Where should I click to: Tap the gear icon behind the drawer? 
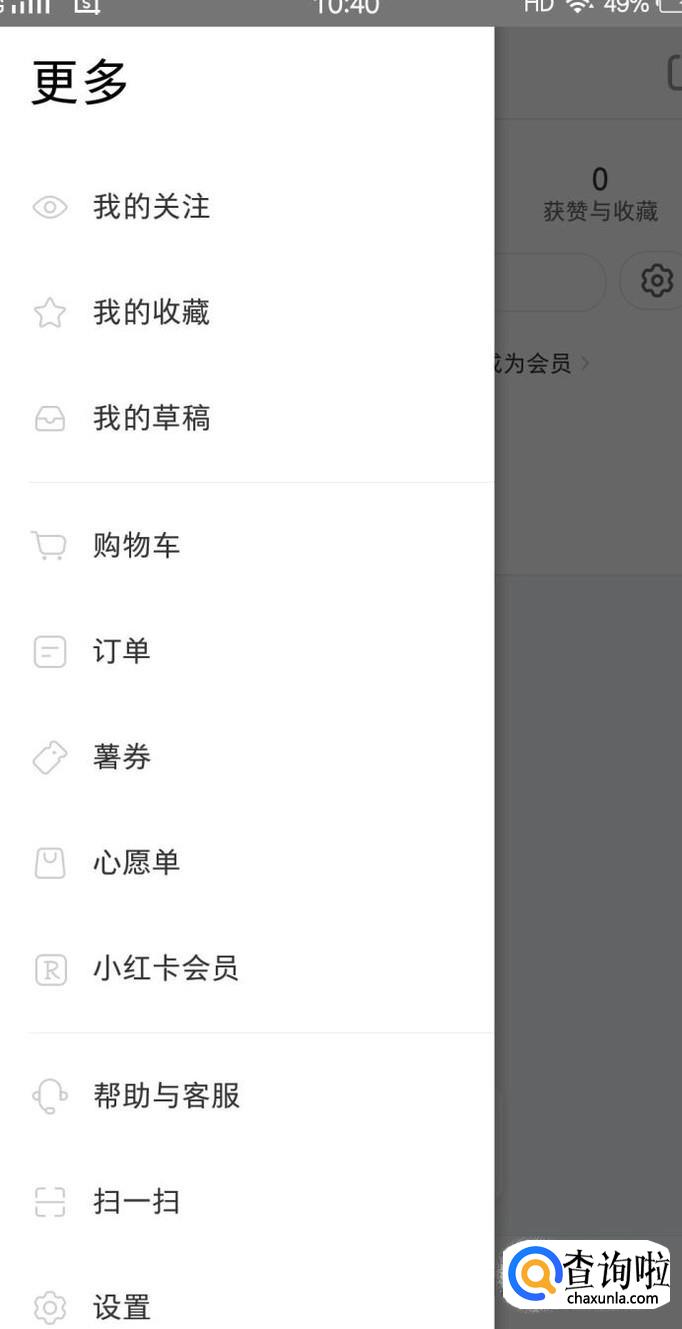(x=656, y=281)
